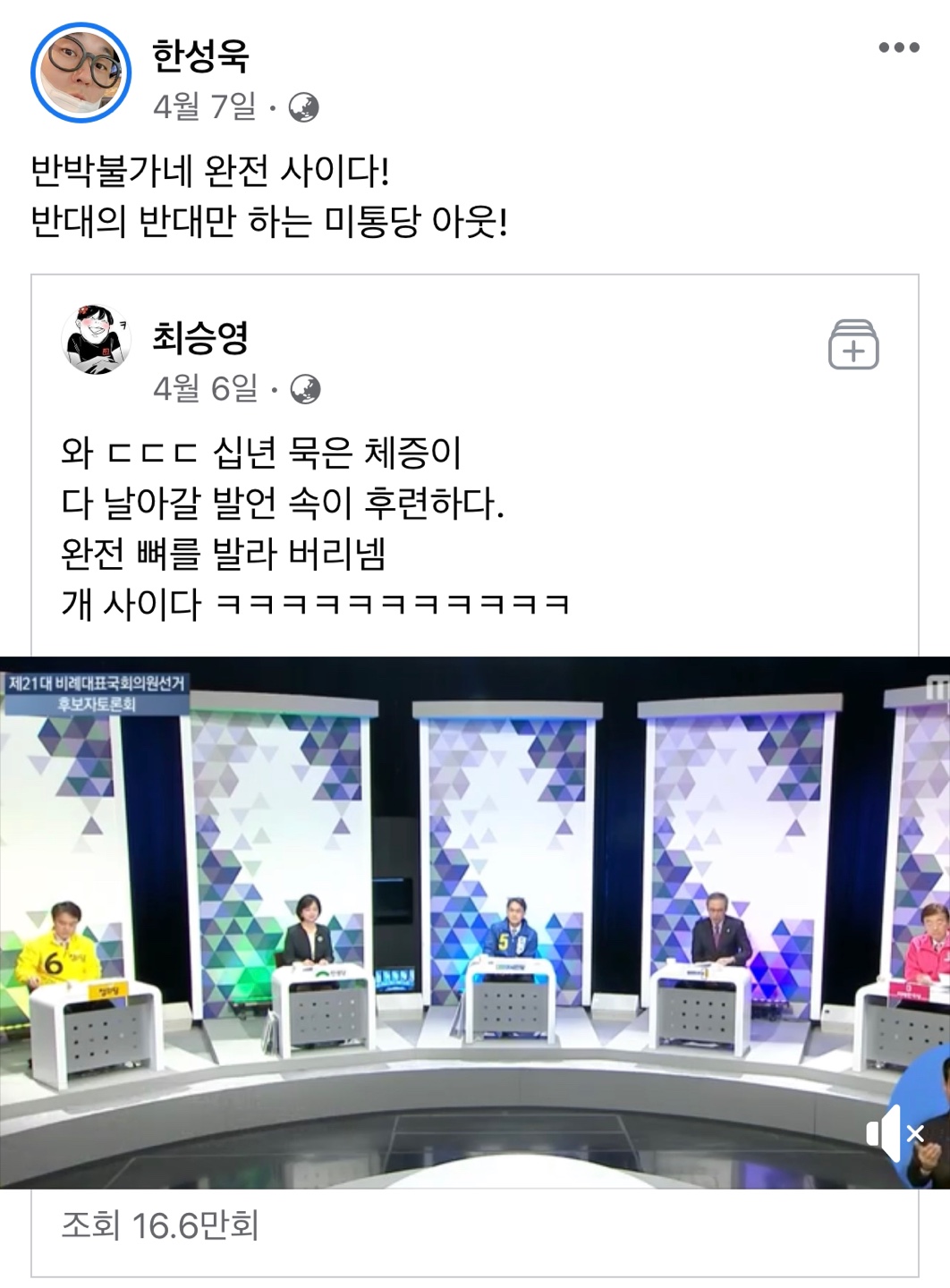Viewport: 950px width, 1288px height.
Task: Open 최승영's profile avatar
Action: [96, 340]
